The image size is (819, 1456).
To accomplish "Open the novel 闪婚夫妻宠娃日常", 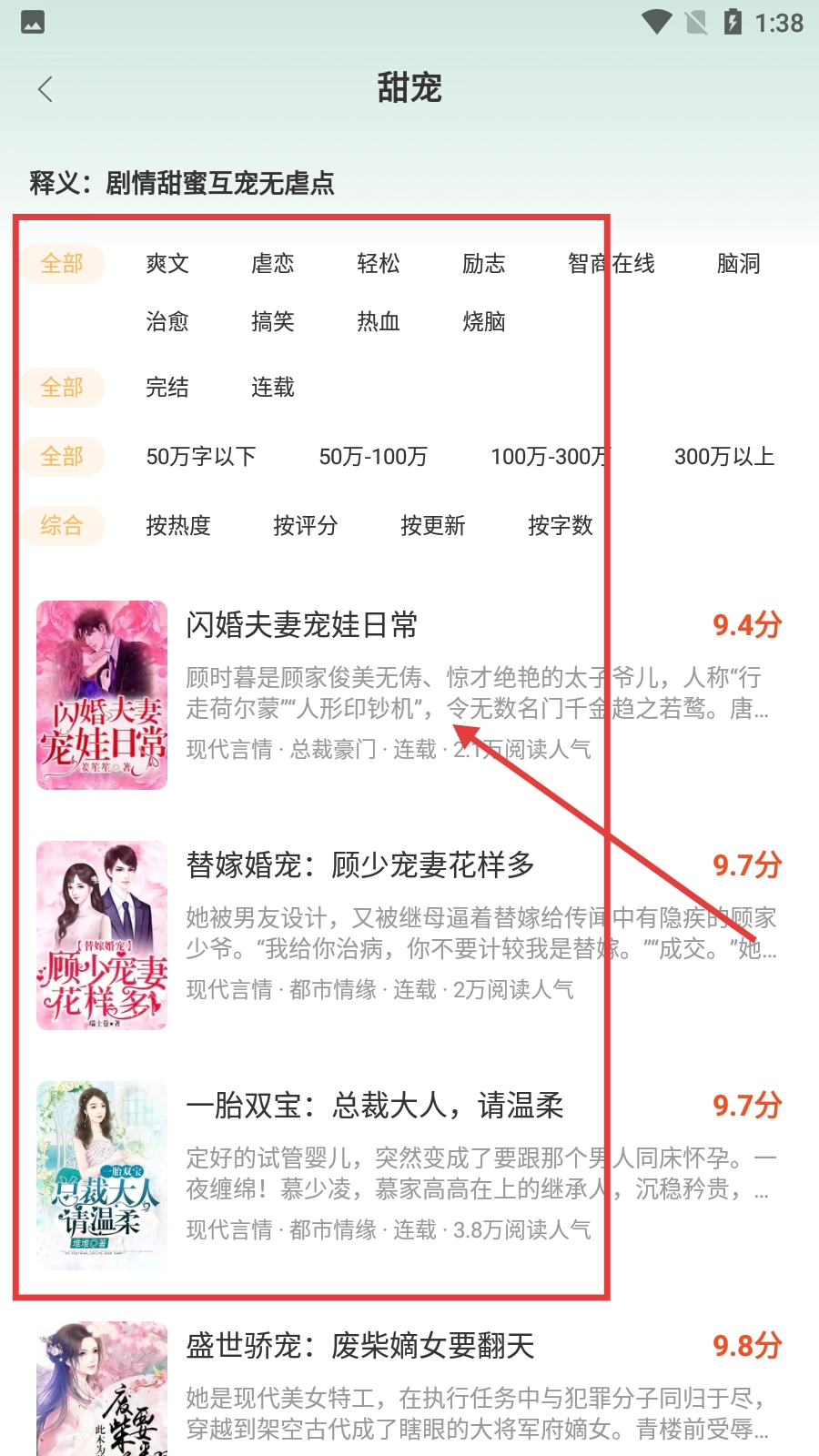I will 302,626.
